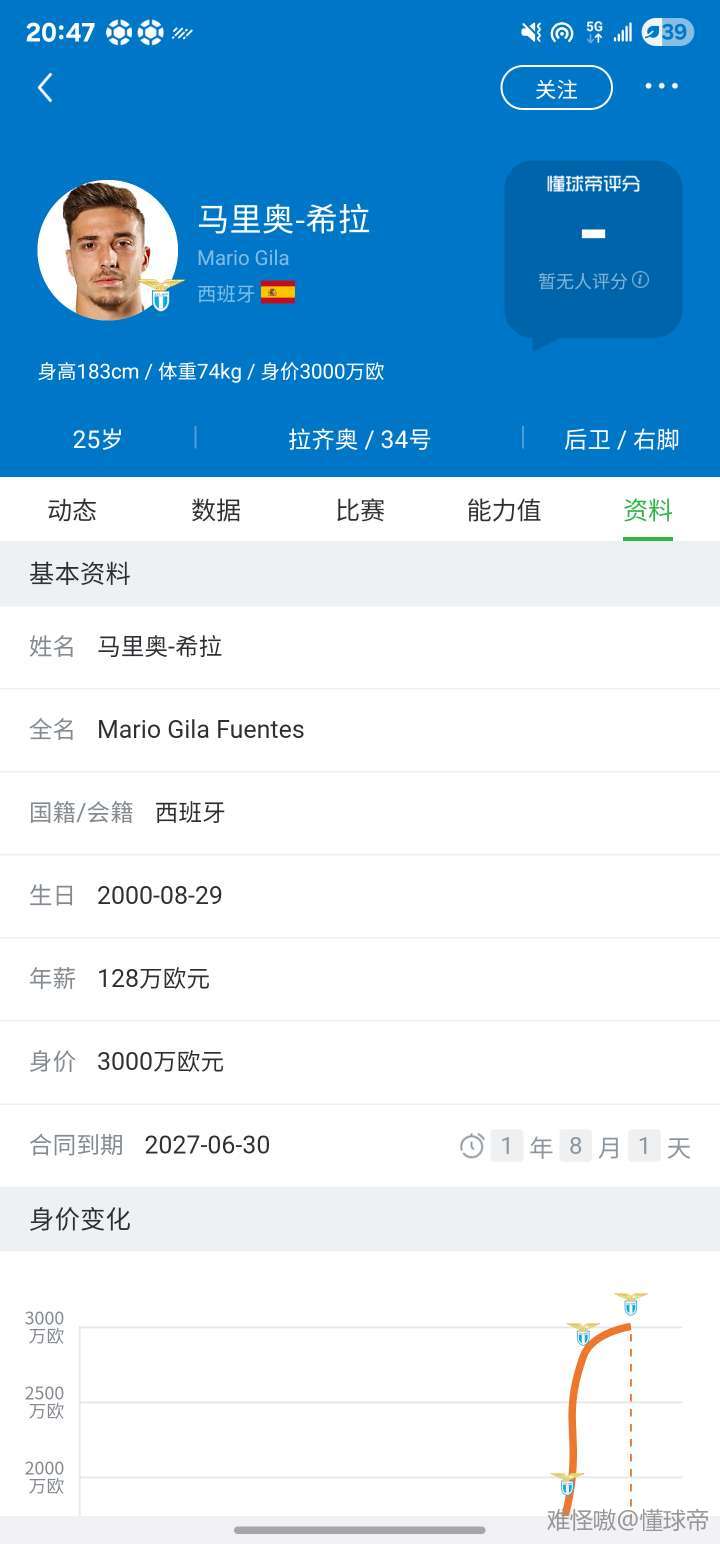Switch to the 动态 tab
This screenshot has height=1544, width=720.
[72, 511]
